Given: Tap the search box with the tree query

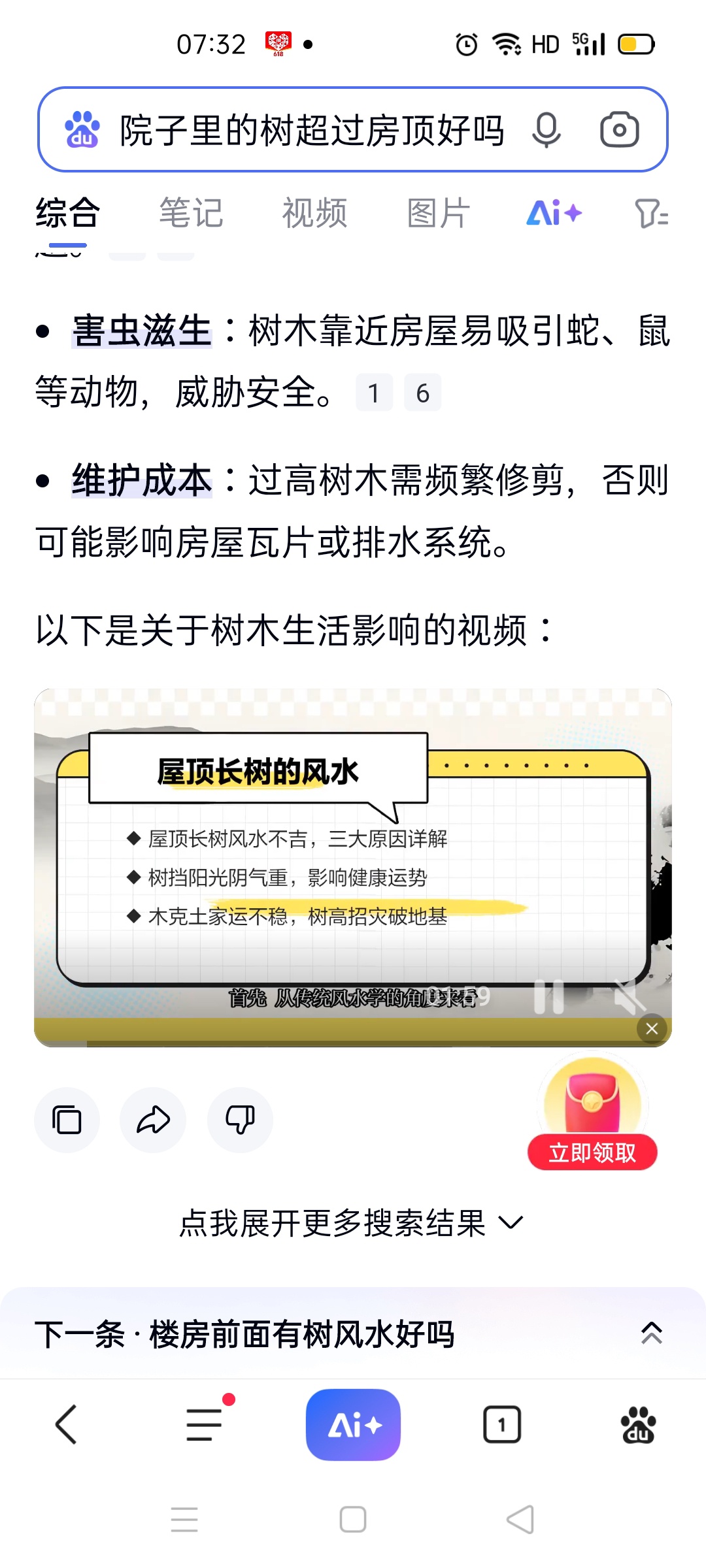Looking at the screenshot, I should (312, 130).
